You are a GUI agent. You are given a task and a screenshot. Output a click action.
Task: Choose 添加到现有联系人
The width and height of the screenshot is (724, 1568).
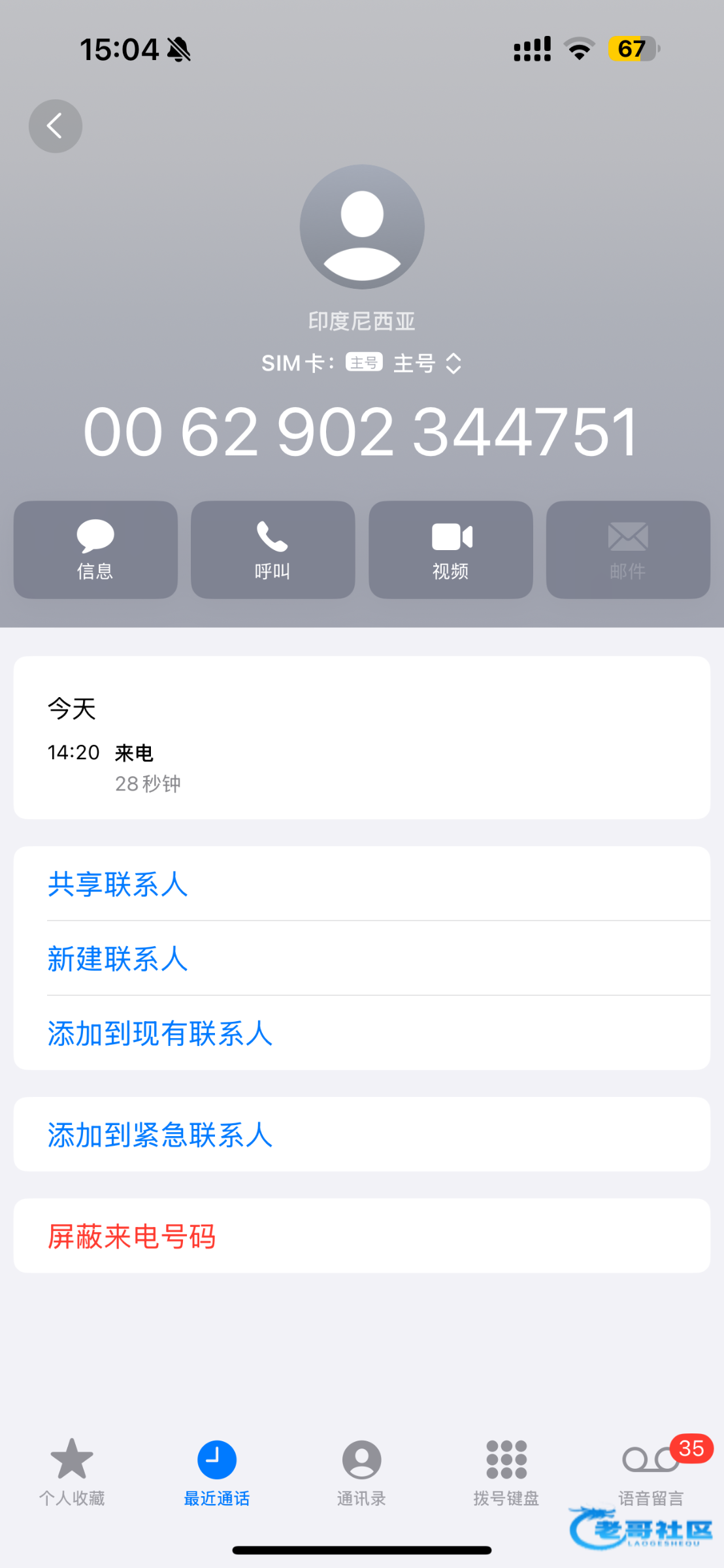pos(160,1033)
